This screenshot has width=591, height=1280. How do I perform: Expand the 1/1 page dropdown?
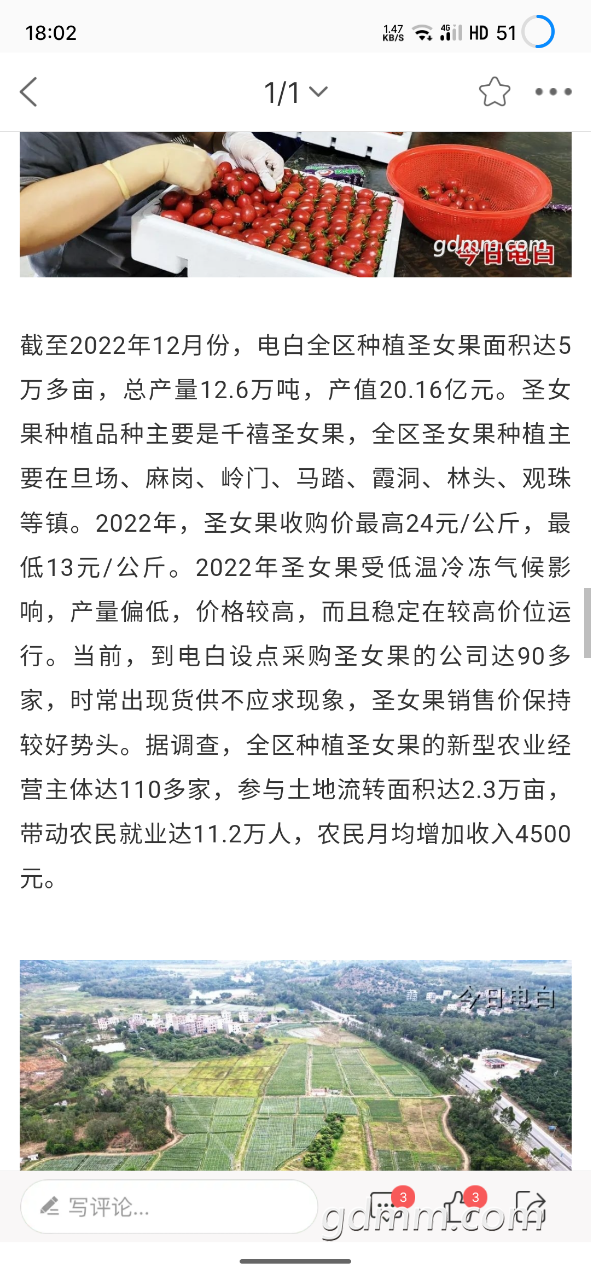[x=296, y=93]
